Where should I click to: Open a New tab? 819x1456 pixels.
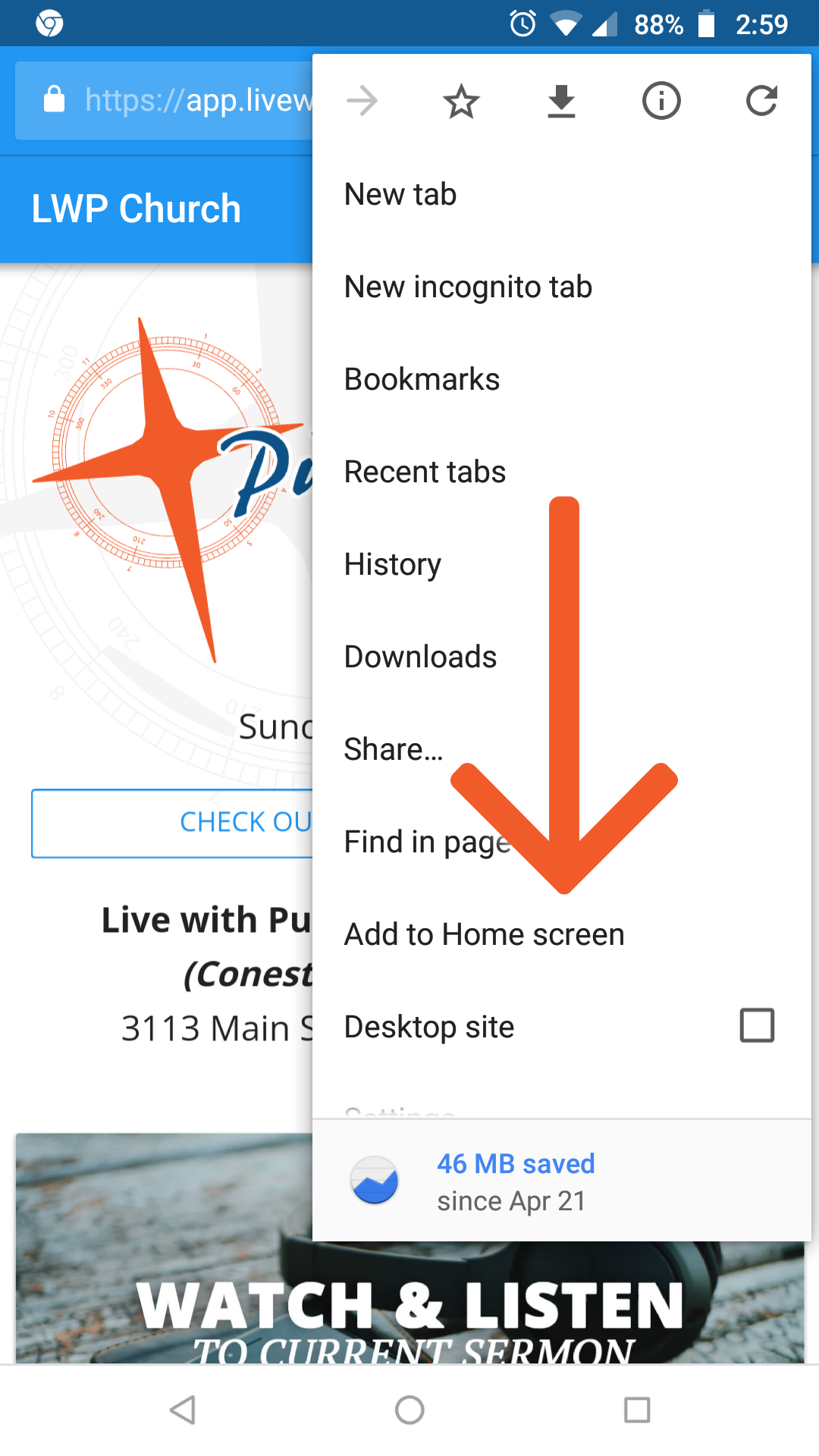tap(562, 194)
